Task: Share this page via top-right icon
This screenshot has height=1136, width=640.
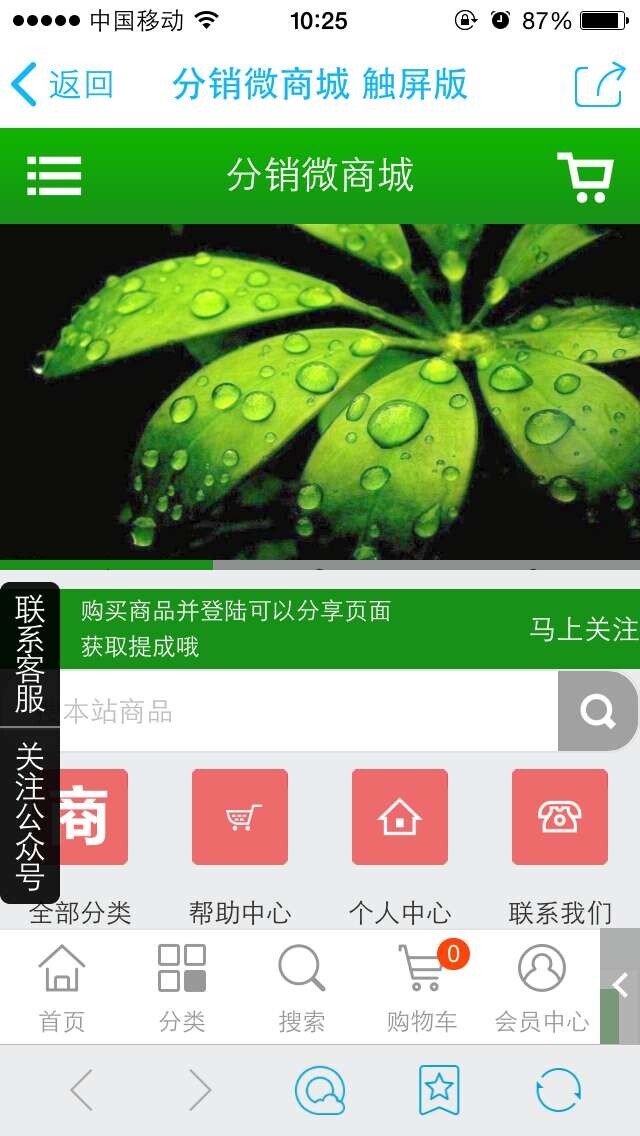Action: point(599,85)
